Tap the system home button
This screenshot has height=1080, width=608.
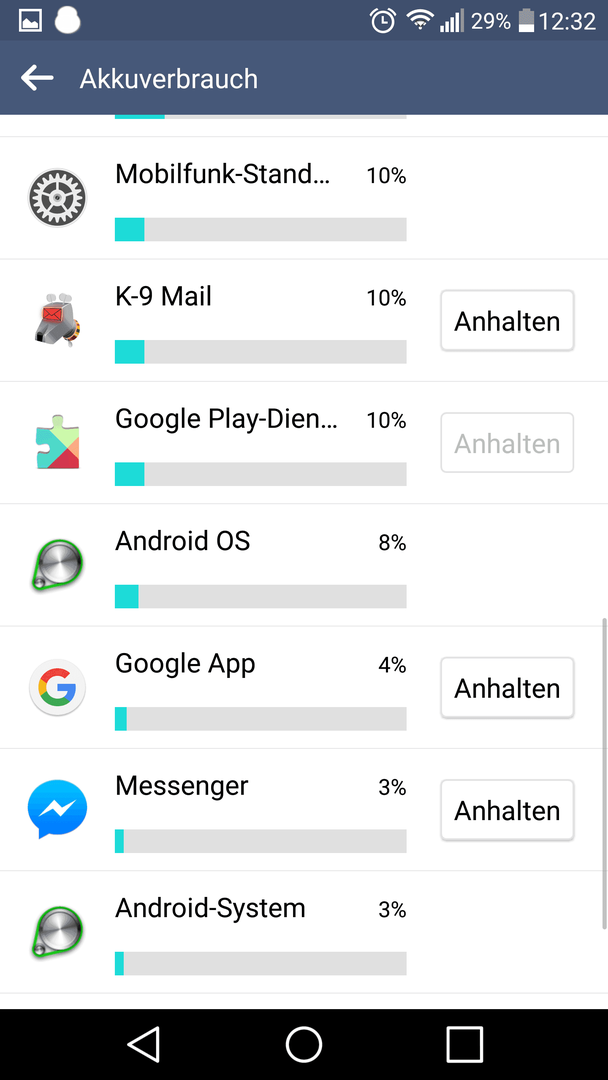304,1044
